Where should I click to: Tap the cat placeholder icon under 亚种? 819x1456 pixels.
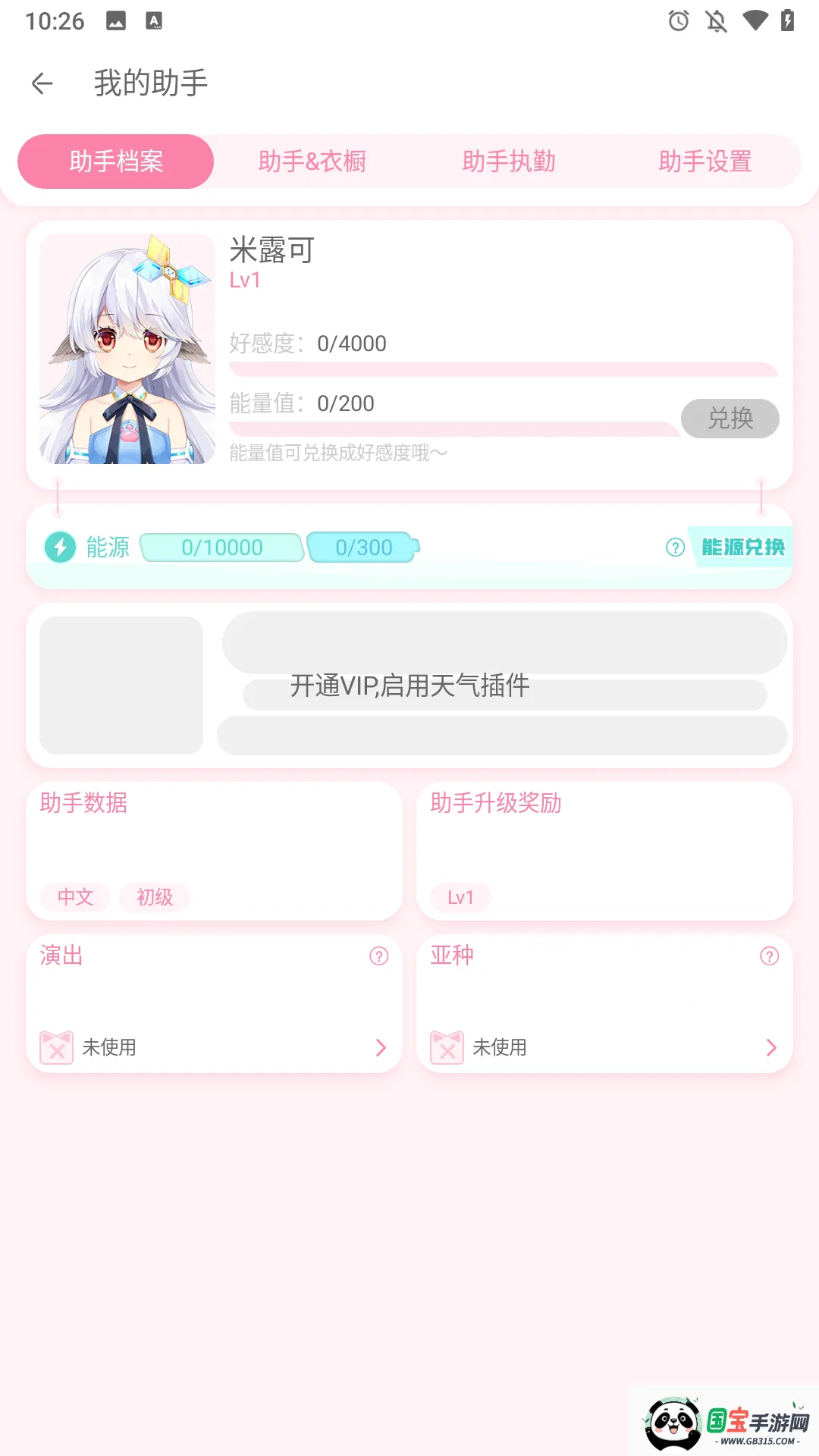pos(447,1047)
